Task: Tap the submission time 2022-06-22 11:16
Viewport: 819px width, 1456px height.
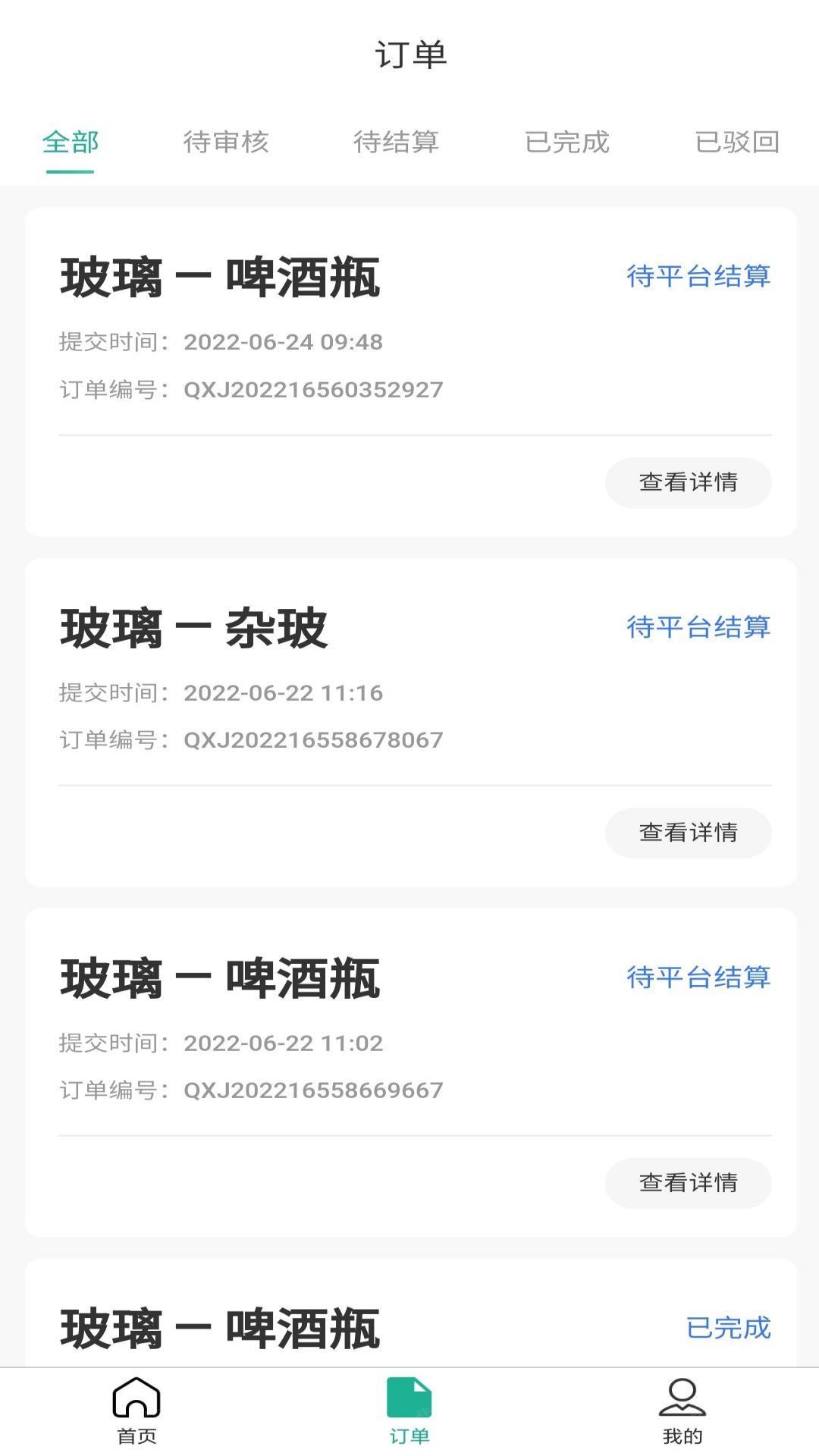Action: [x=284, y=692]
